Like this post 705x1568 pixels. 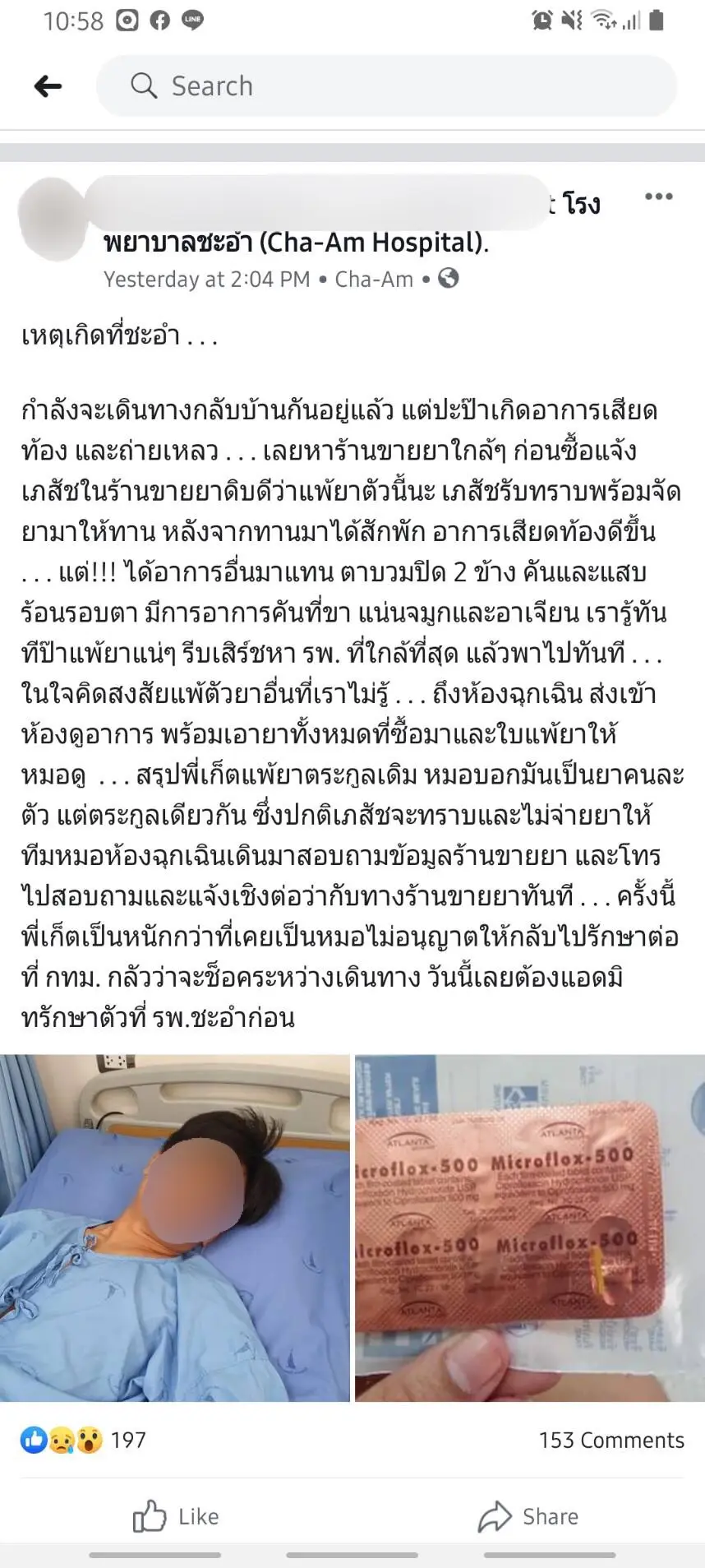tap(176, 1516)
